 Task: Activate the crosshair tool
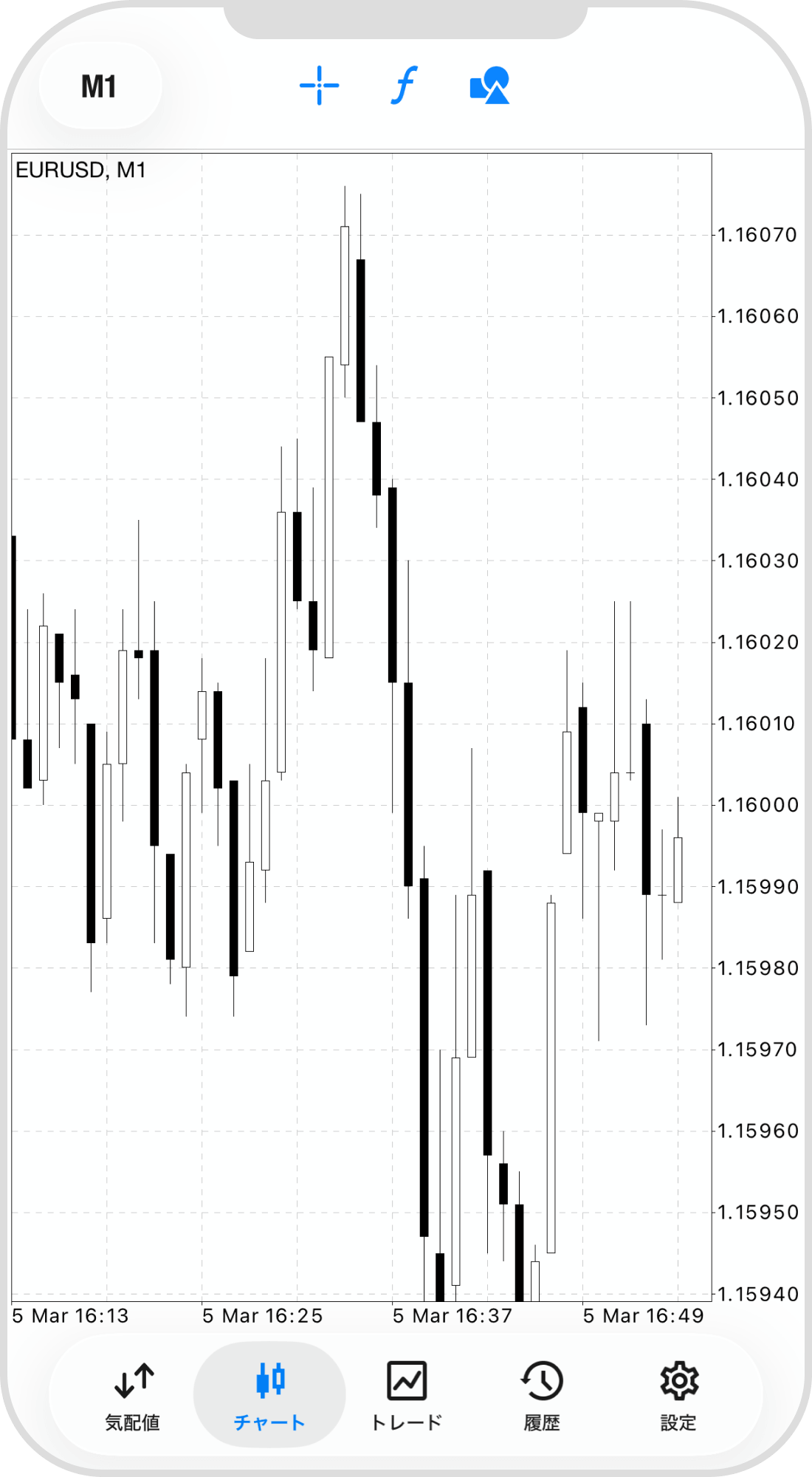coord(319,86)
